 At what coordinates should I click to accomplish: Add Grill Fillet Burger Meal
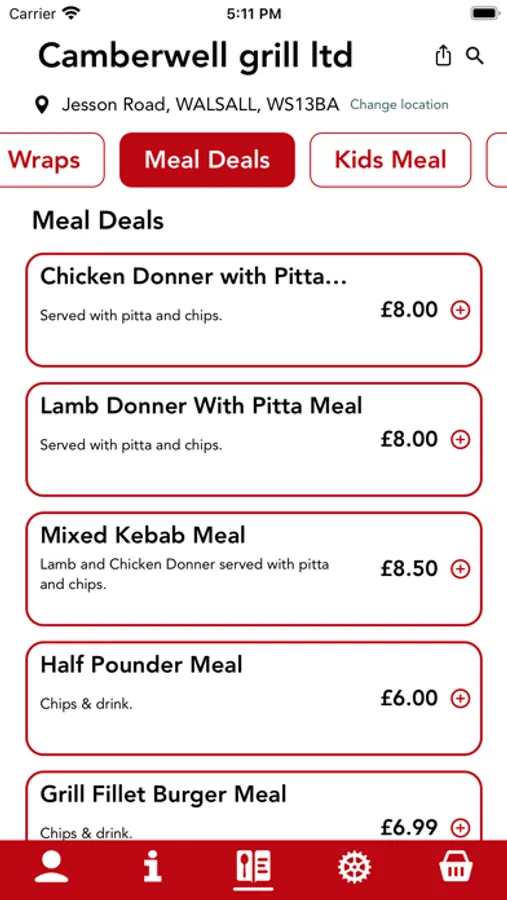(x=460, y=828)
